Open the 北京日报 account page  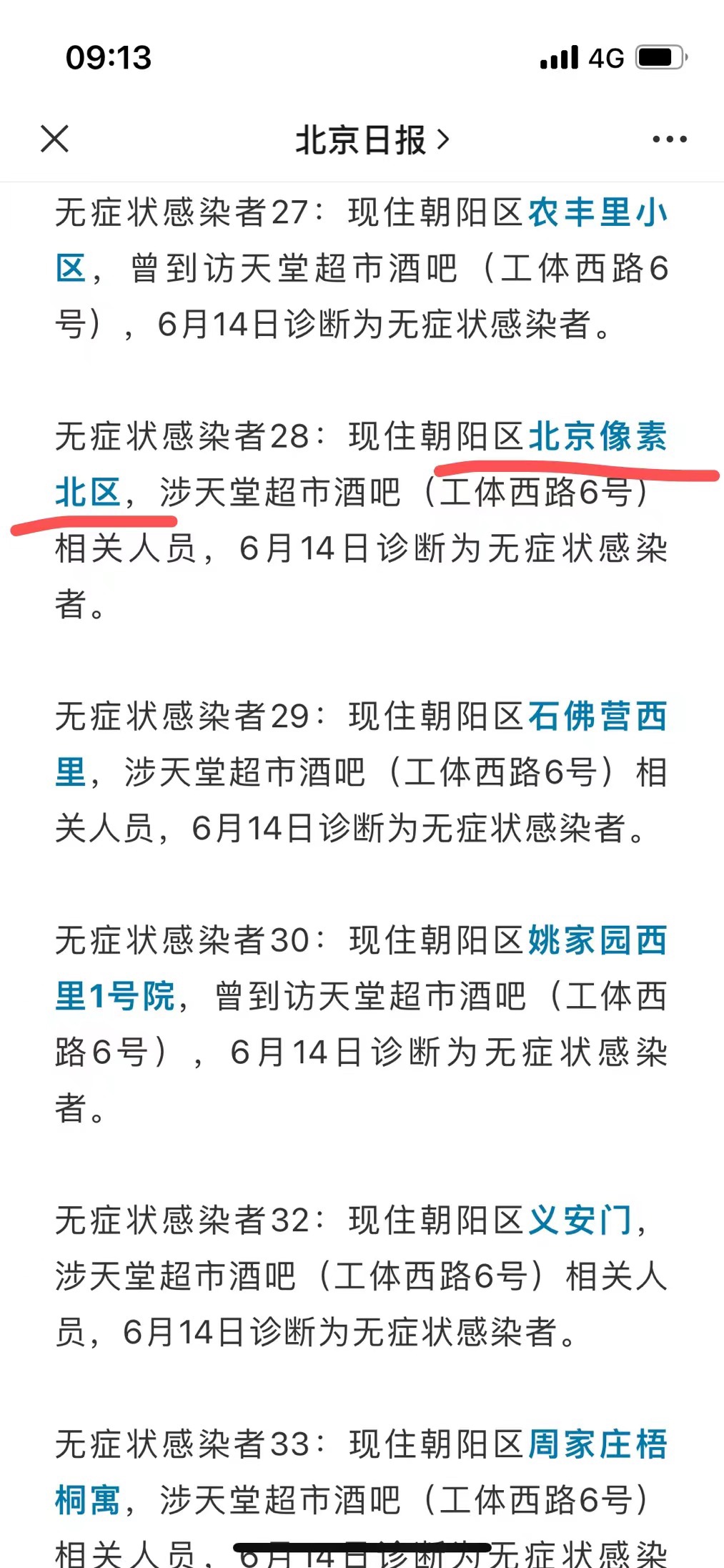372,139
